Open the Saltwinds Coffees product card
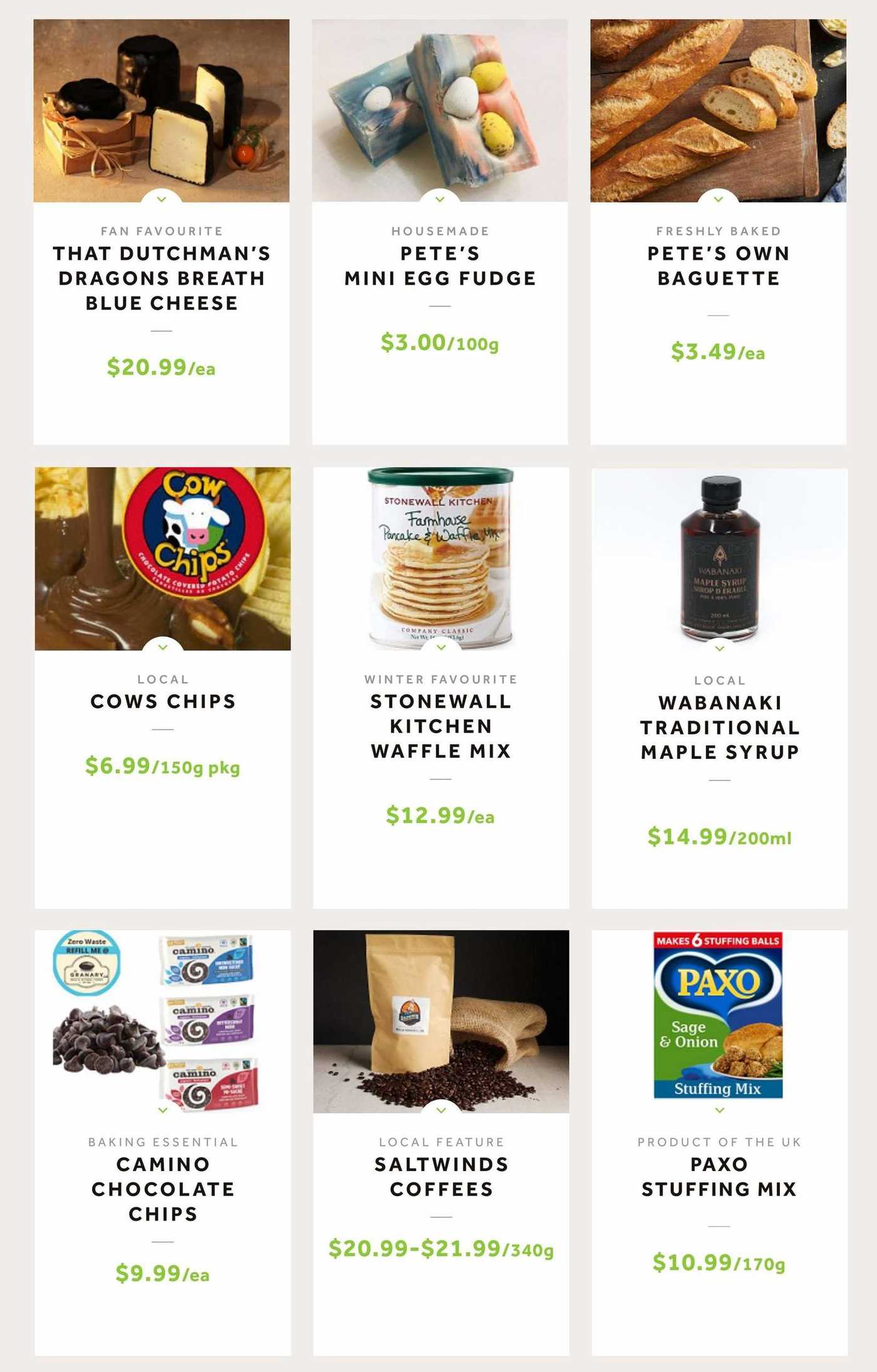 coord(441,1176)
